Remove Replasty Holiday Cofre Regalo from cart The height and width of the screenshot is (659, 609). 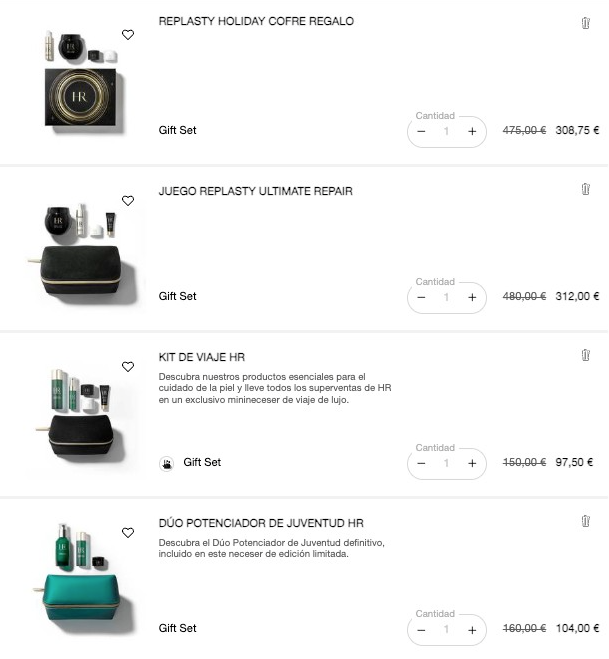585,22
